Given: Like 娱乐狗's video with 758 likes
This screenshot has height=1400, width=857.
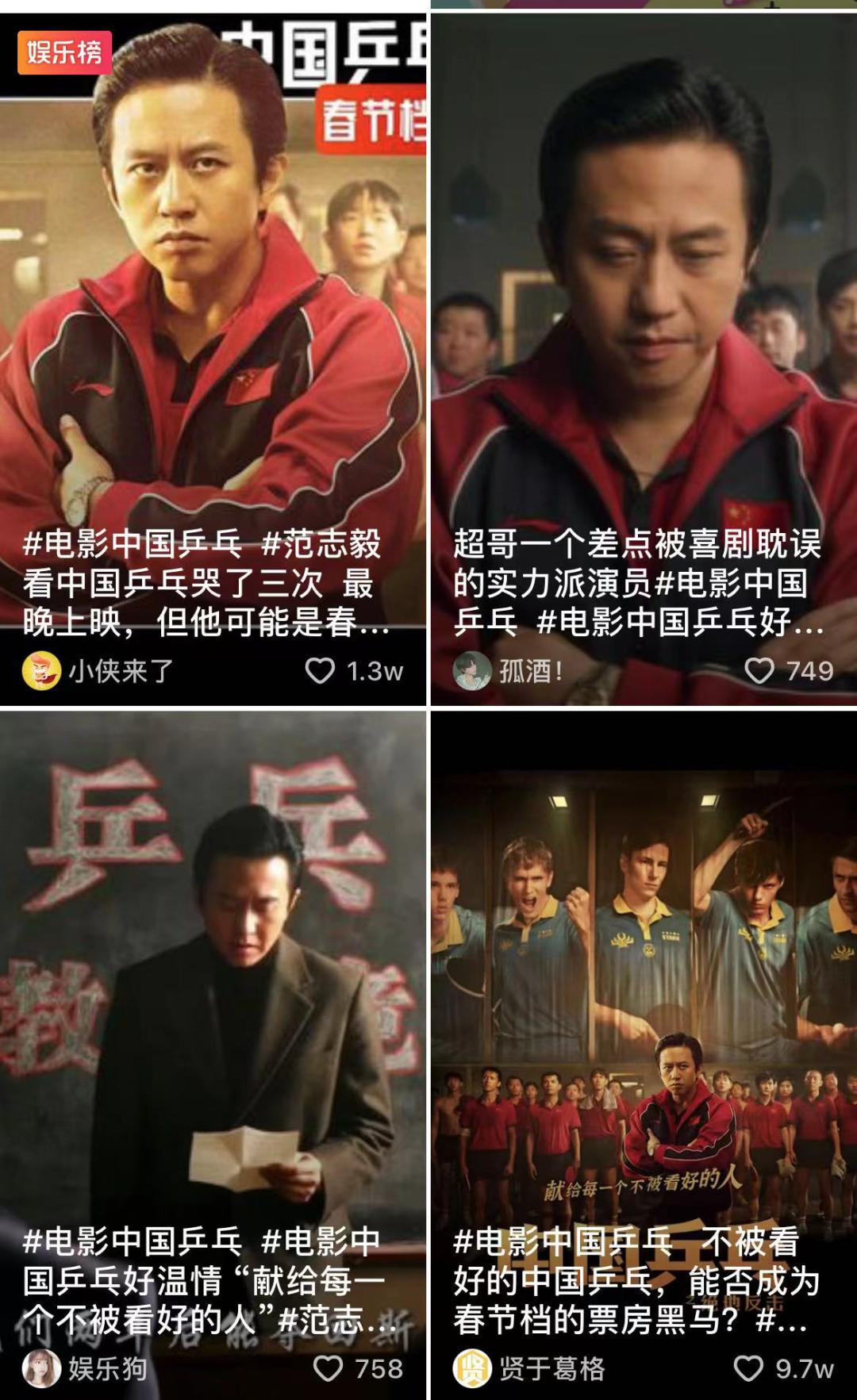Looking at the screenshot, I should tap(328, 1368).
